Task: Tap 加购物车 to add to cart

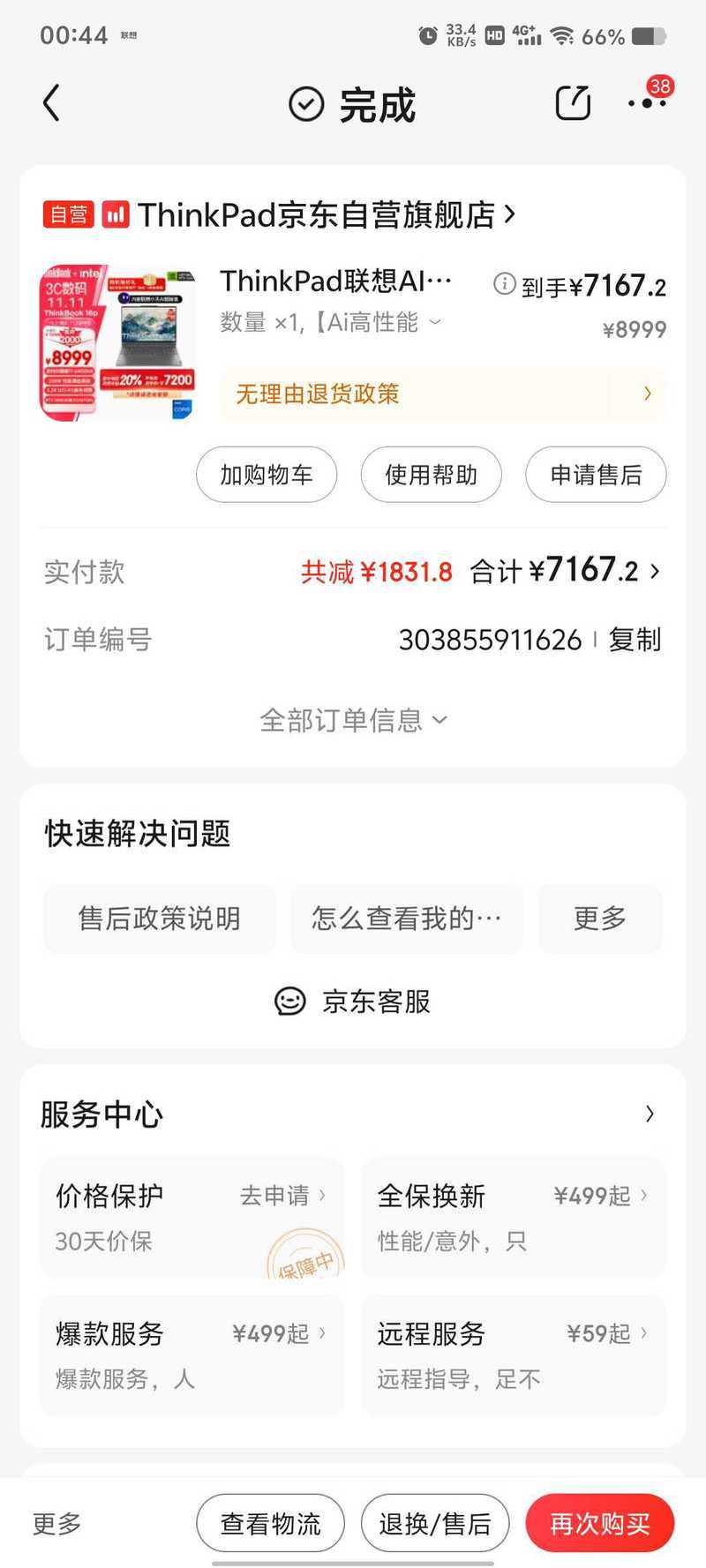Action: point(267,475)
